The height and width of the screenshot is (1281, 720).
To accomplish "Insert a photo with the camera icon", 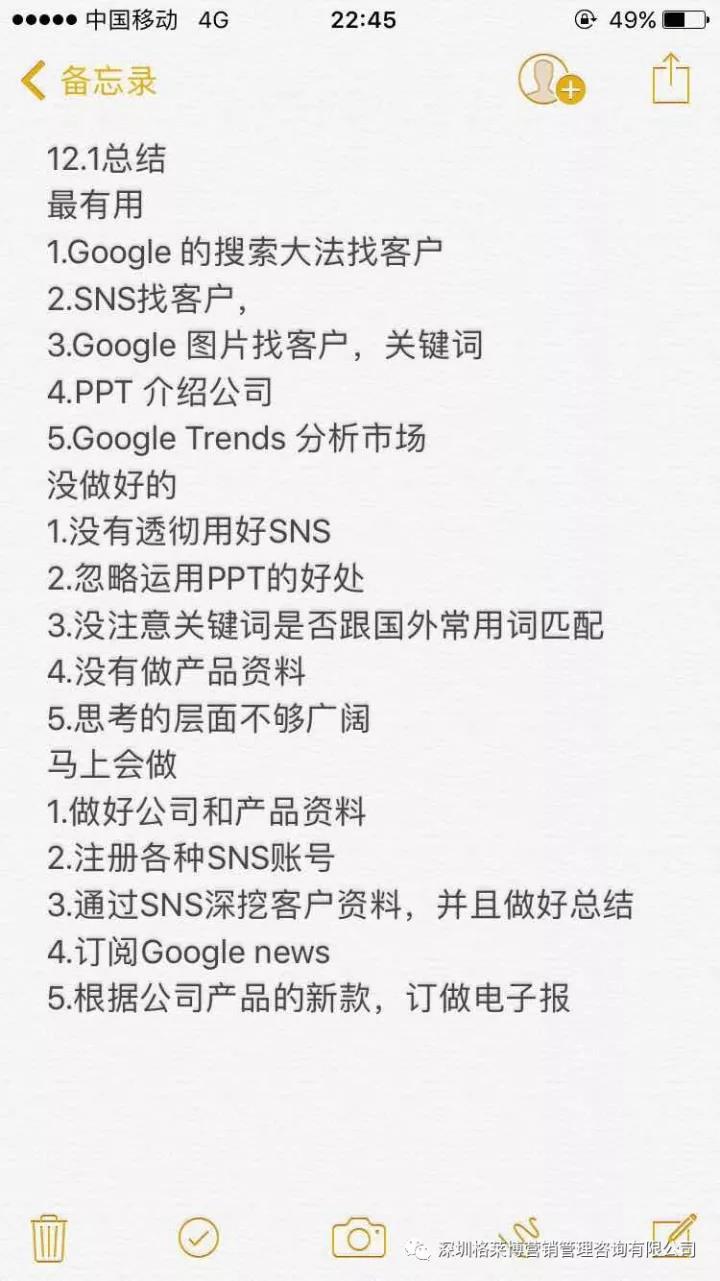I will (358, 1238).
